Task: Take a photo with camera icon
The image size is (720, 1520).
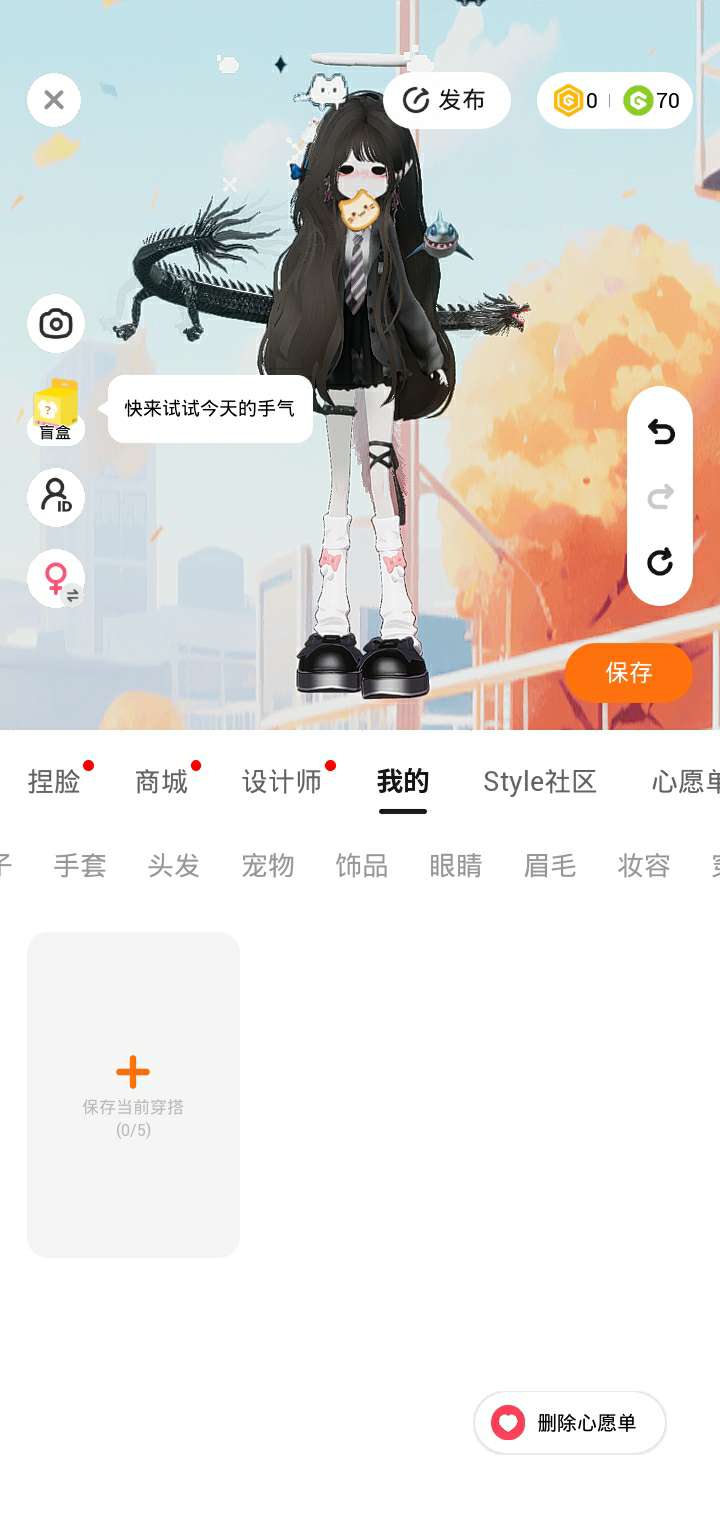Action: coord(56,324)
